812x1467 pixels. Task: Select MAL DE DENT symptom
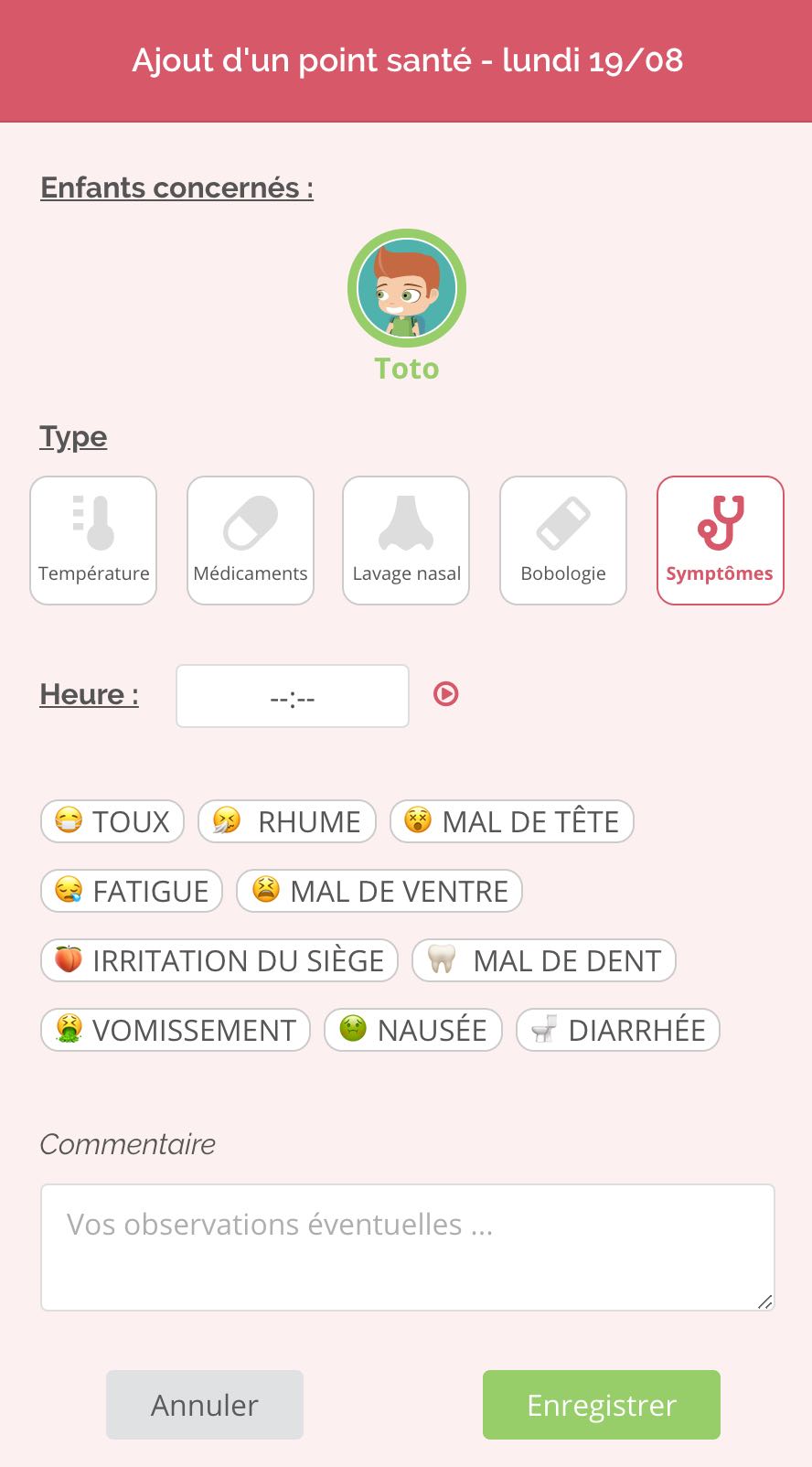pyautogui.click(x=544, y=960)
